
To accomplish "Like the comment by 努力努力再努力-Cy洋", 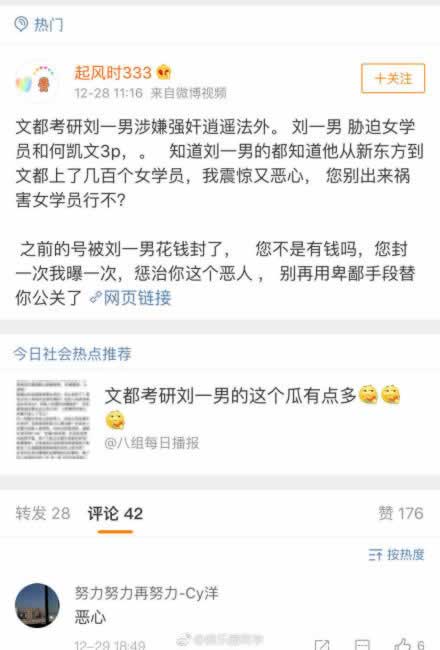I will [410, 644].
